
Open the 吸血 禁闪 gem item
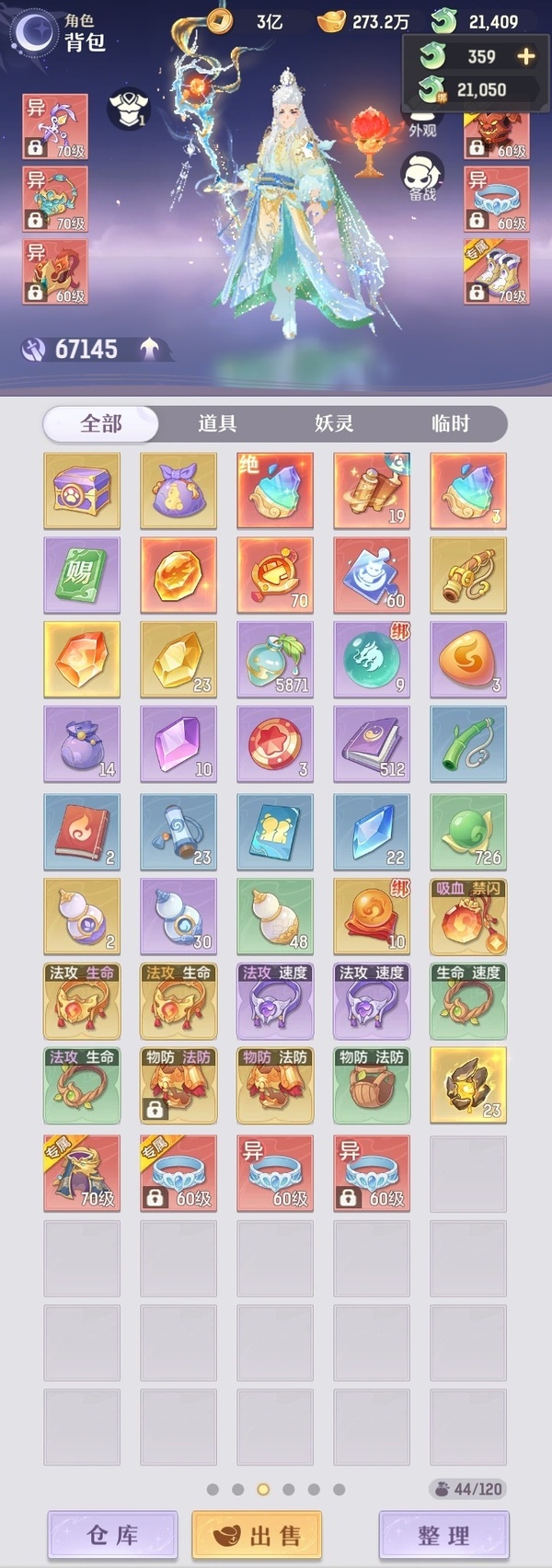468,917
